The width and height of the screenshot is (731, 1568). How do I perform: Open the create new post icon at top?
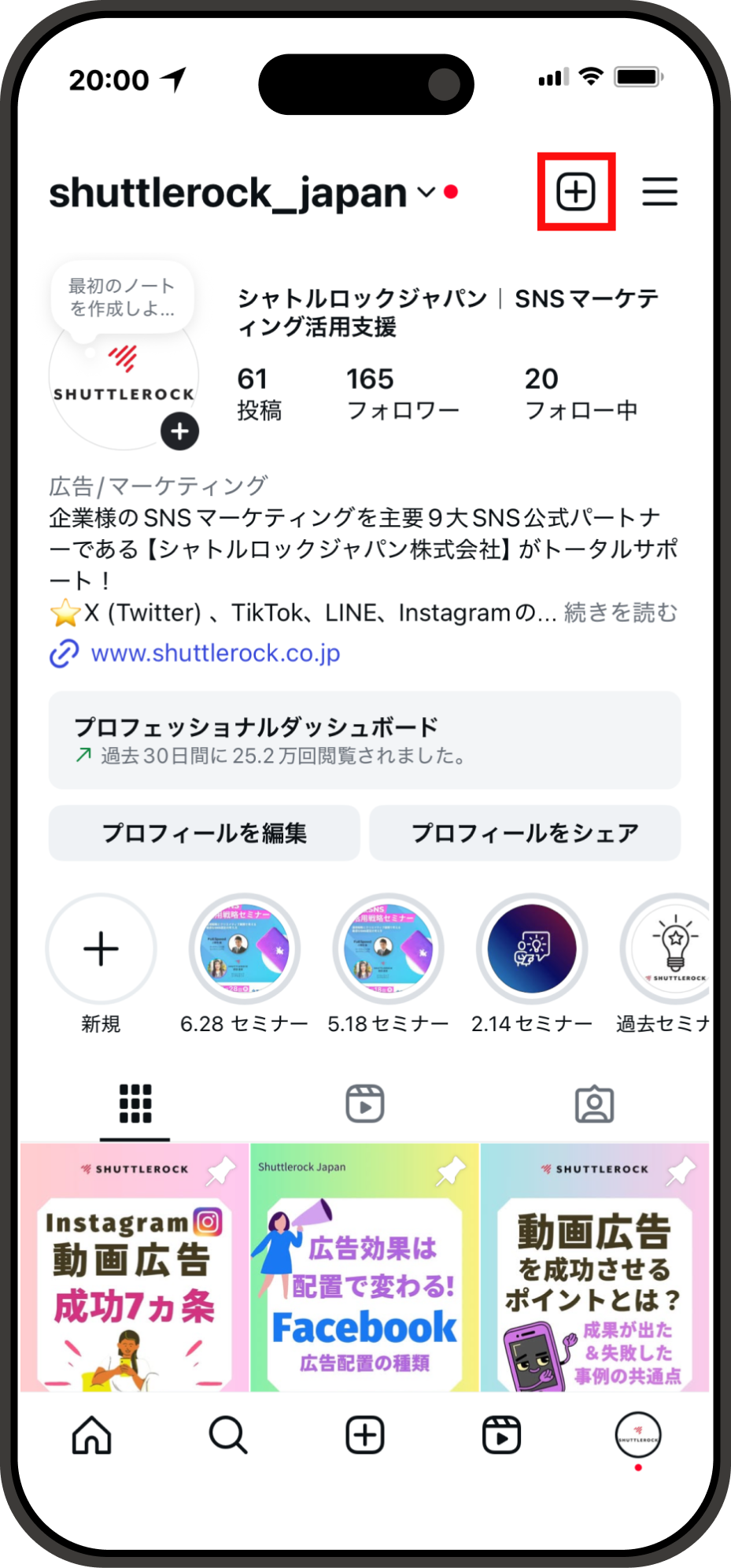pyautogui.click(x=578, y=191)
